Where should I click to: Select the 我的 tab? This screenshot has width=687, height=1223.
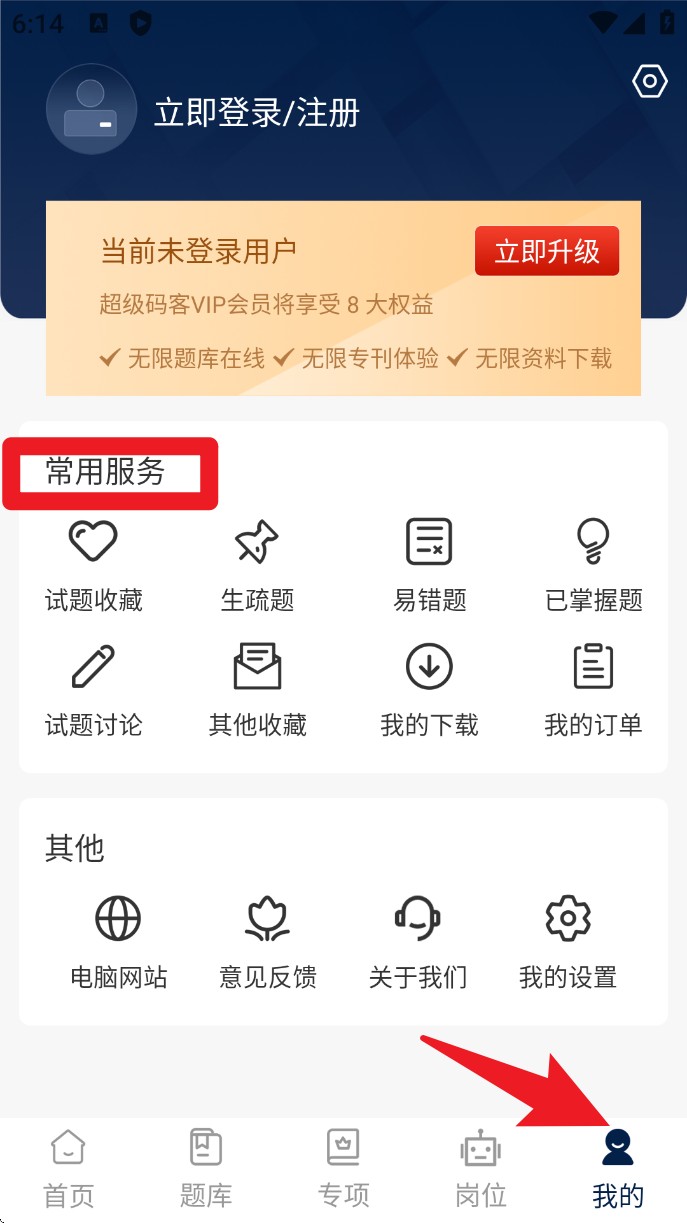pyautogui.click(x=617, y=1168)
